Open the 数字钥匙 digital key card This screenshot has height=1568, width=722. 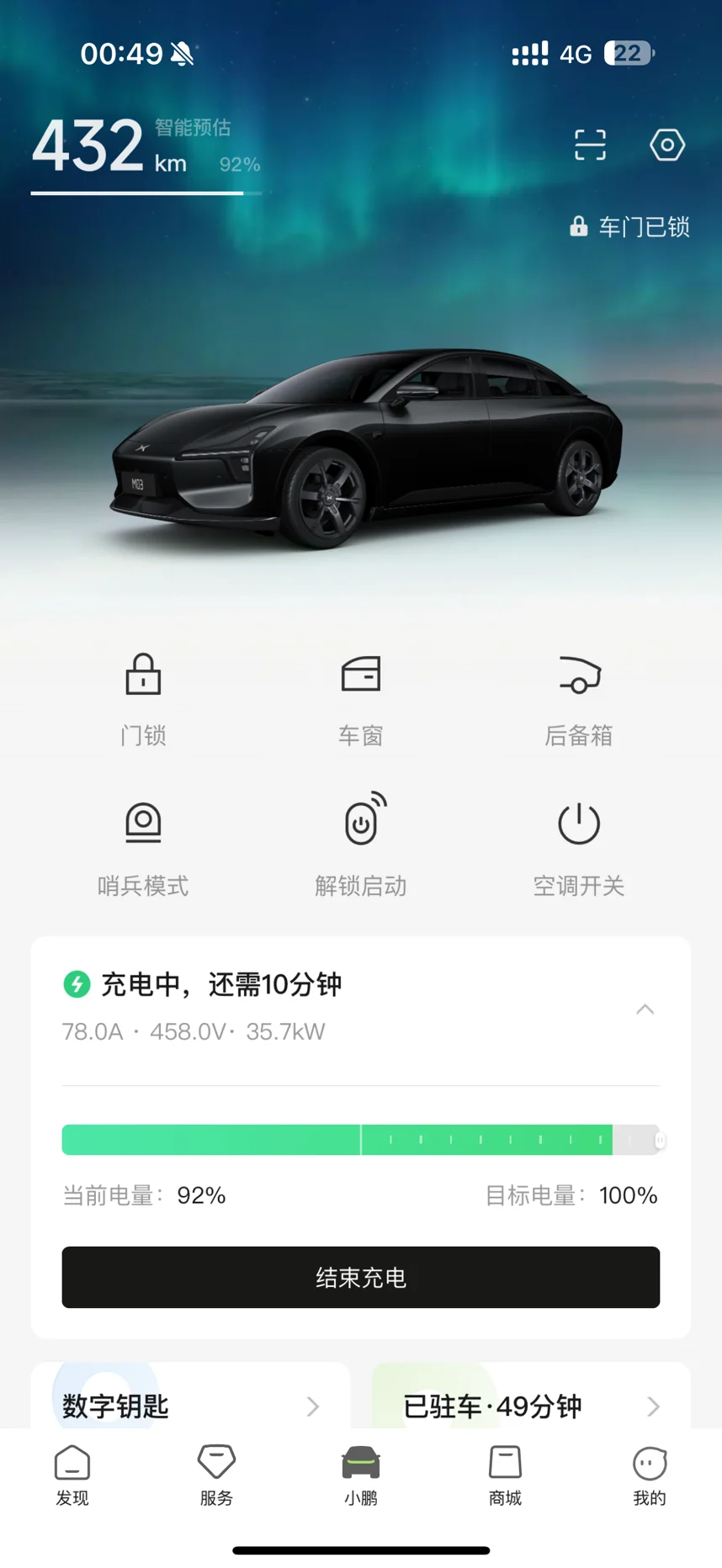pos(190,1405)
